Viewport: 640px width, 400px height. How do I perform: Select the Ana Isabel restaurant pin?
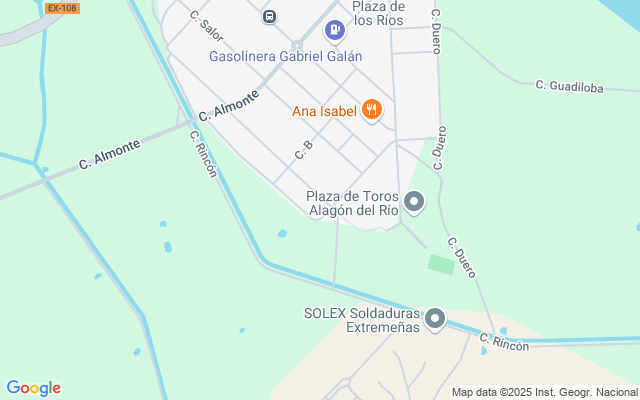[x=372, y=110]
